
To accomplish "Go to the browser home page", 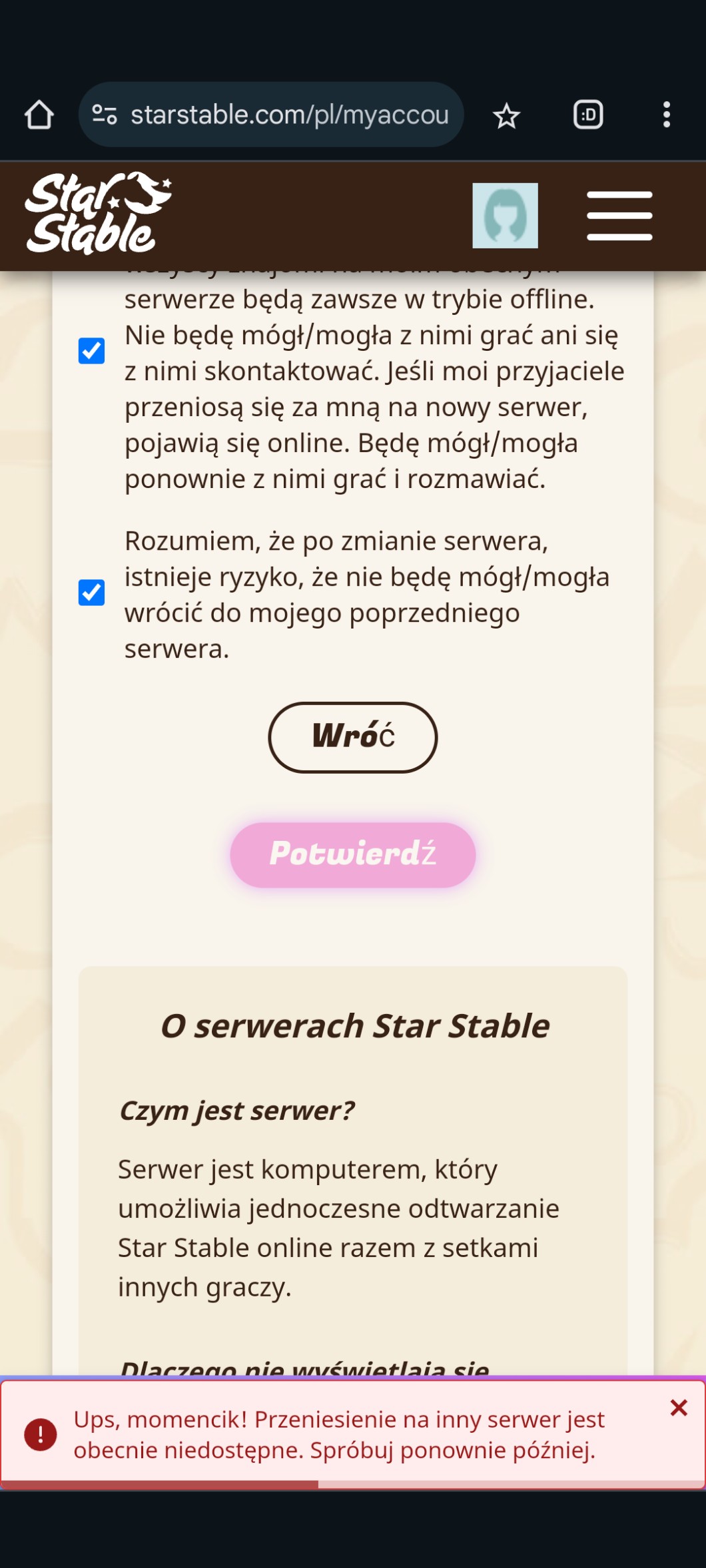I will [39, 115].
